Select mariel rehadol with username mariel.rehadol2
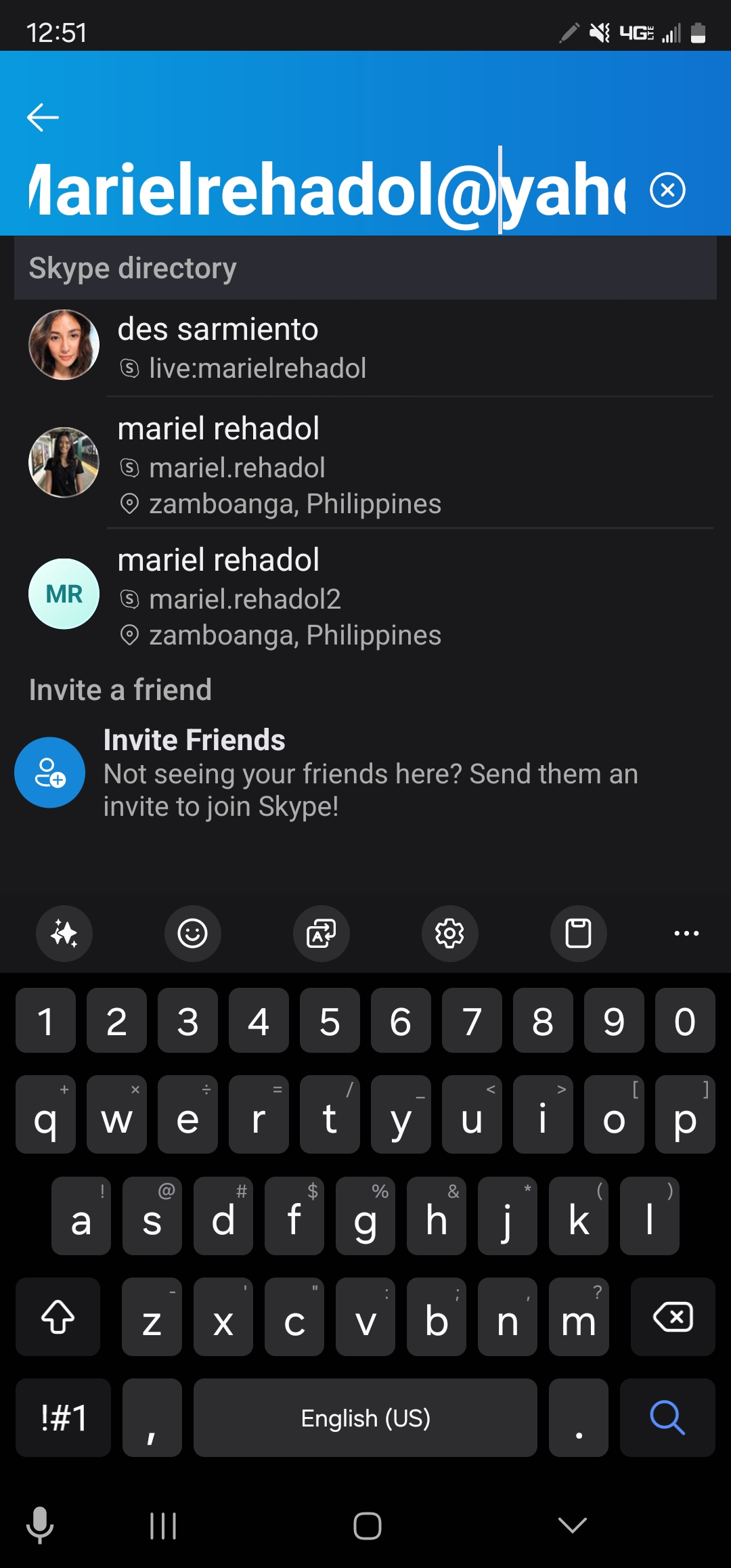The image size is (731, 1568). tap(365, 595)
